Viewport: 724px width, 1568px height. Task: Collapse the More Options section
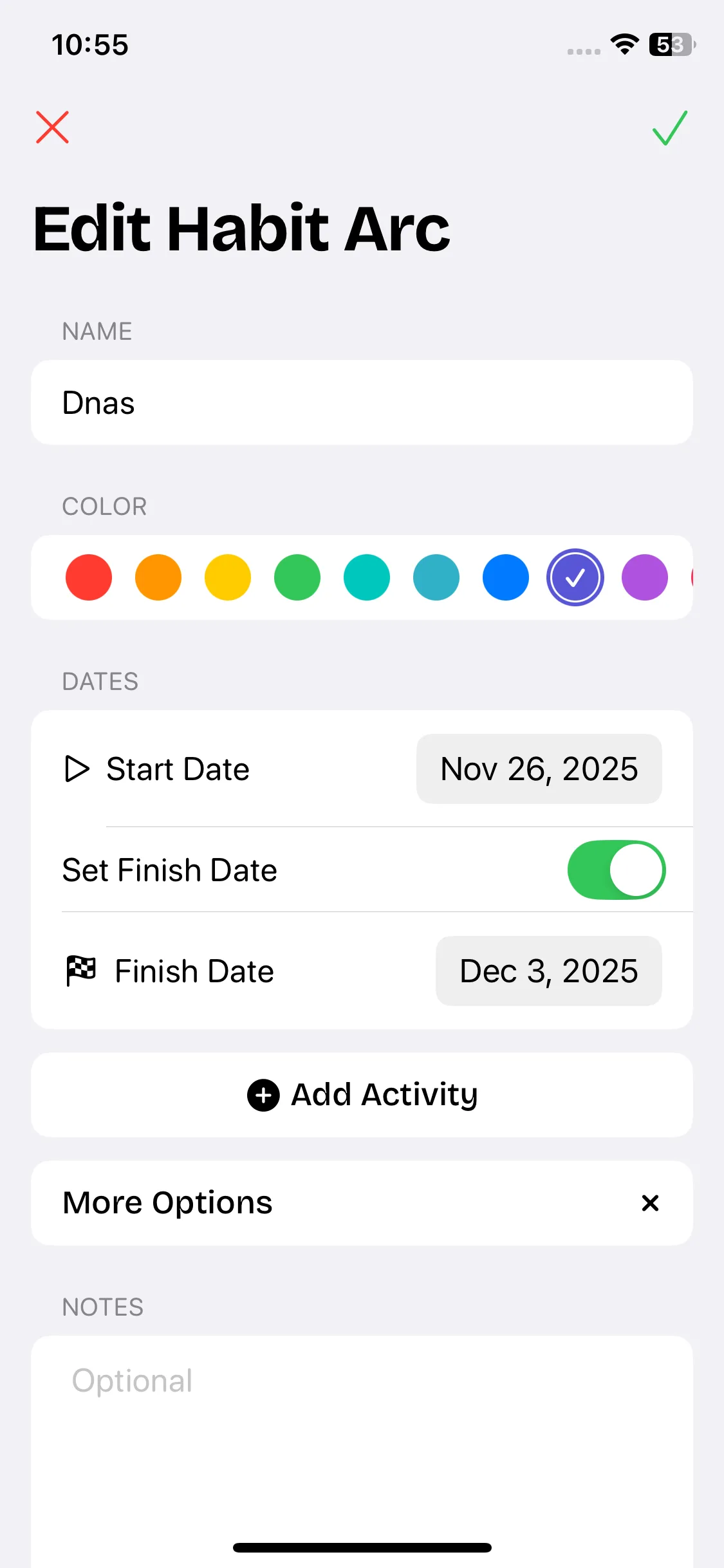650,1203
